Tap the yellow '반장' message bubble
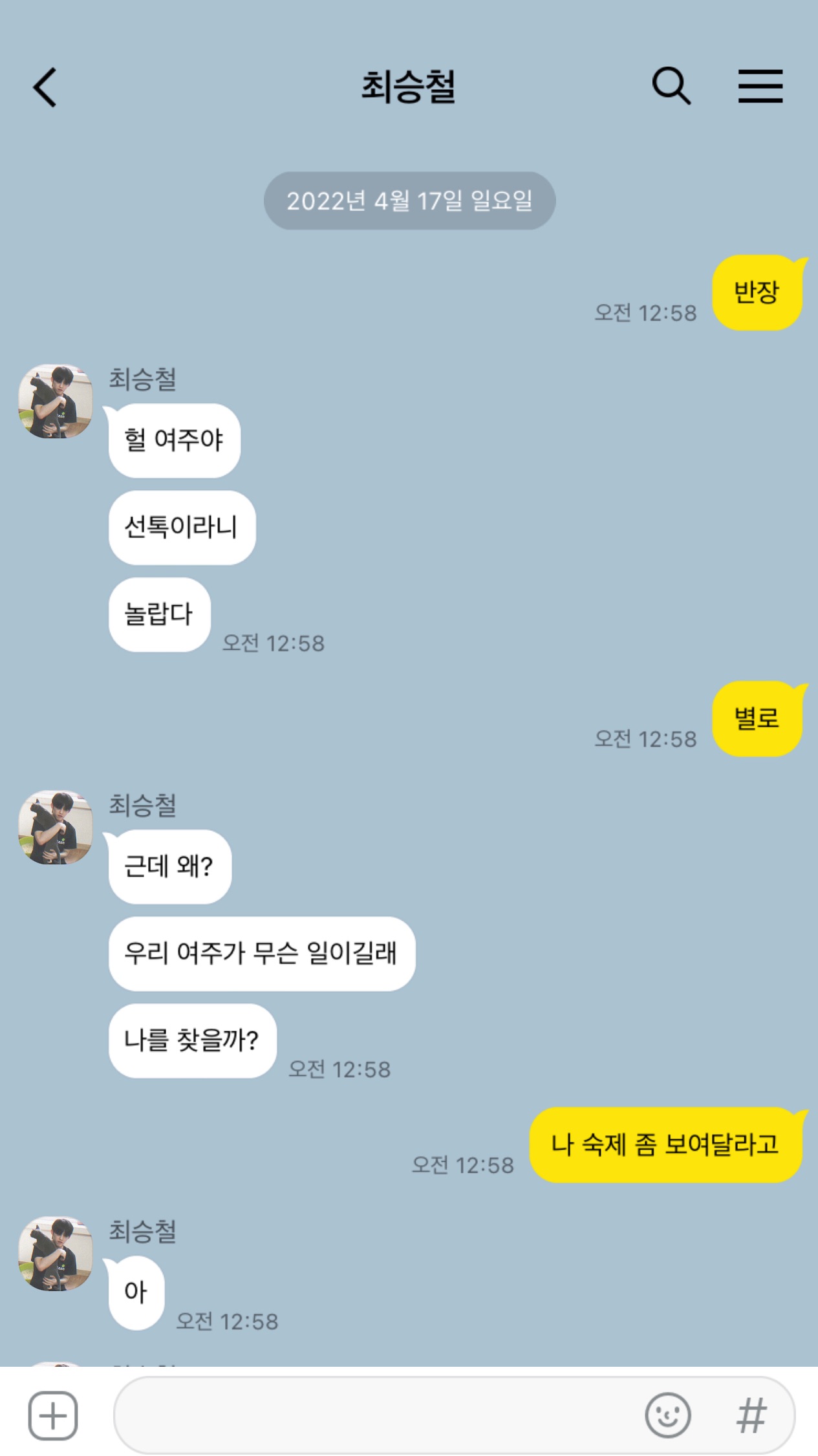Screen dimensions: 818x1456 click(757, 292)
